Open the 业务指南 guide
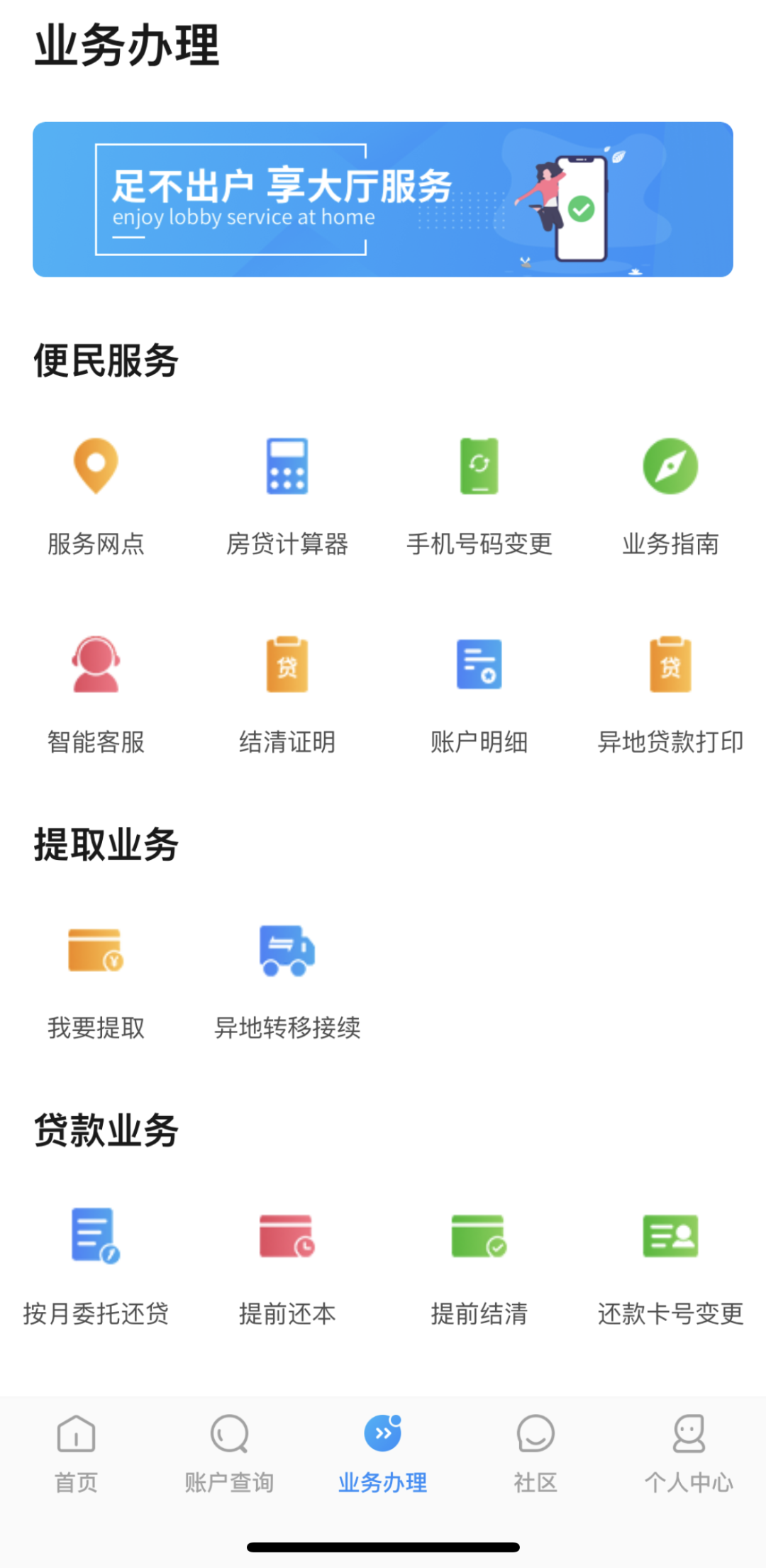 tap(670, 497)
